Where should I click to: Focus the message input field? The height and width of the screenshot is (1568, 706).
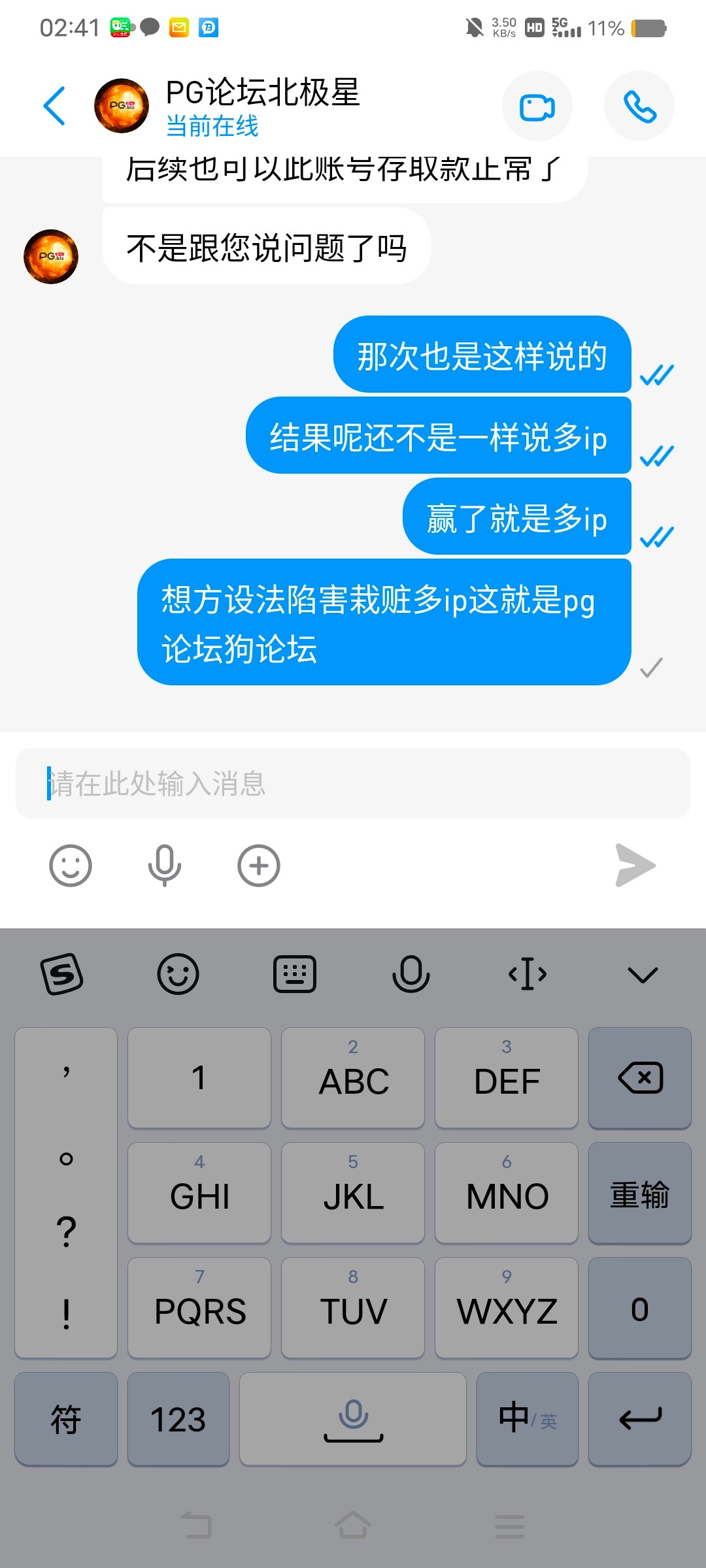click(x=353, y=783)
